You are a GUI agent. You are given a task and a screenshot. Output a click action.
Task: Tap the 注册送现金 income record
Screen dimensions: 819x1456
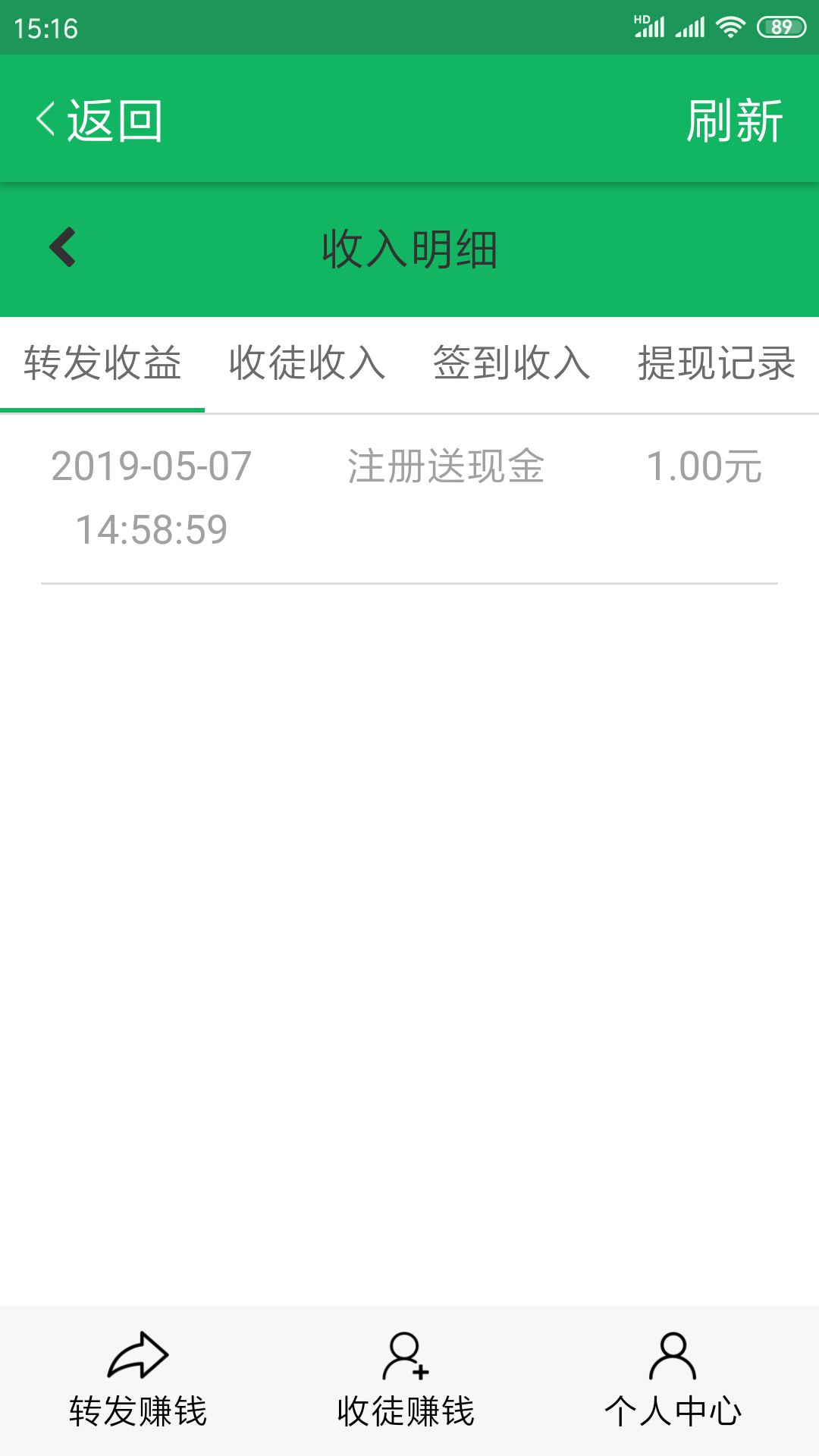click(x=447, y=468)
